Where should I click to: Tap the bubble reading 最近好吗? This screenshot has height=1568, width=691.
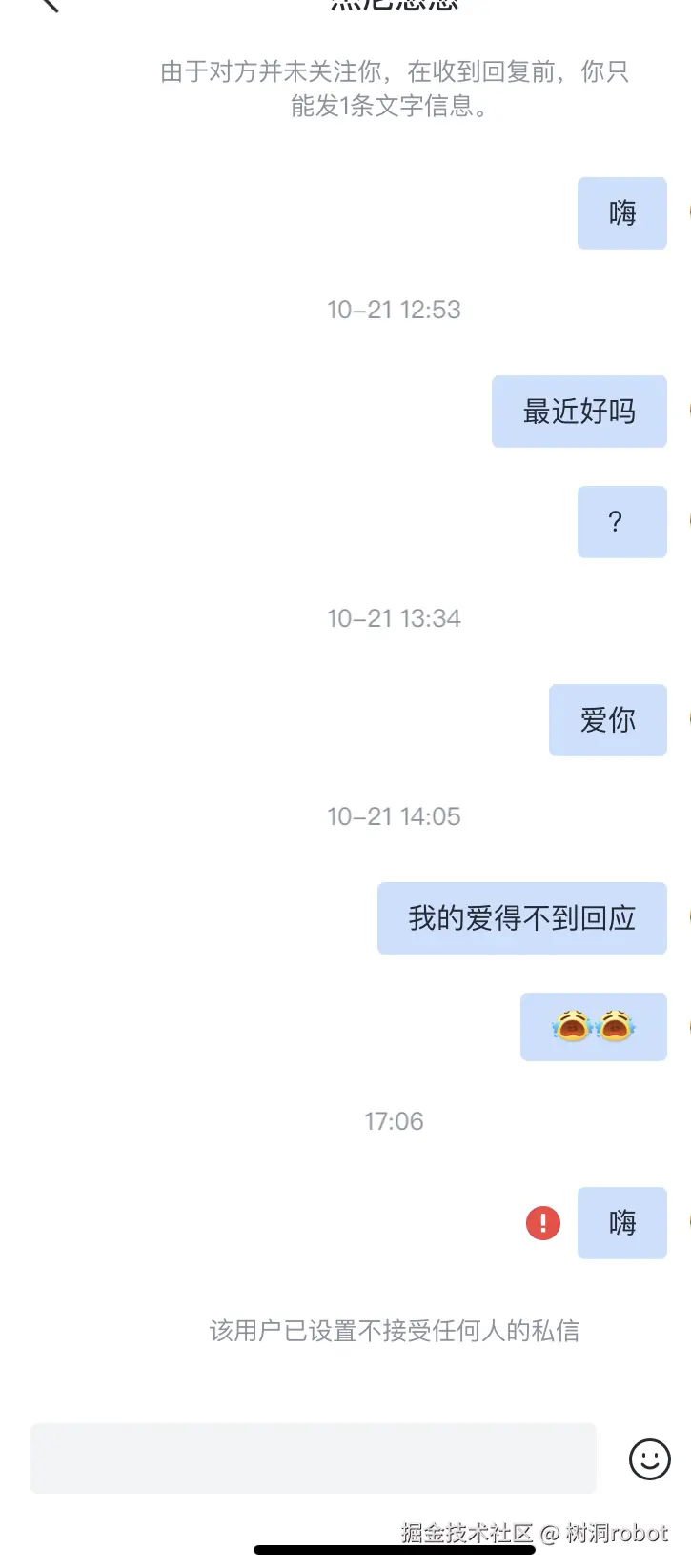point(579,411)
